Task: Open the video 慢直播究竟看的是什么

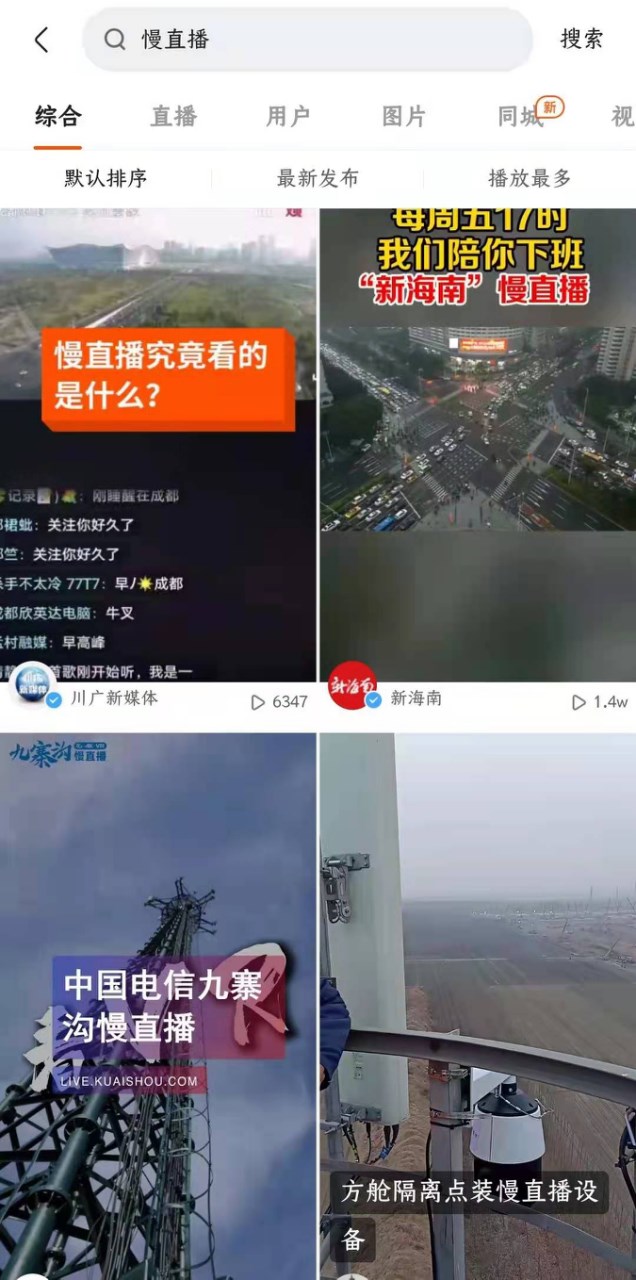Action: click(158, 440)
